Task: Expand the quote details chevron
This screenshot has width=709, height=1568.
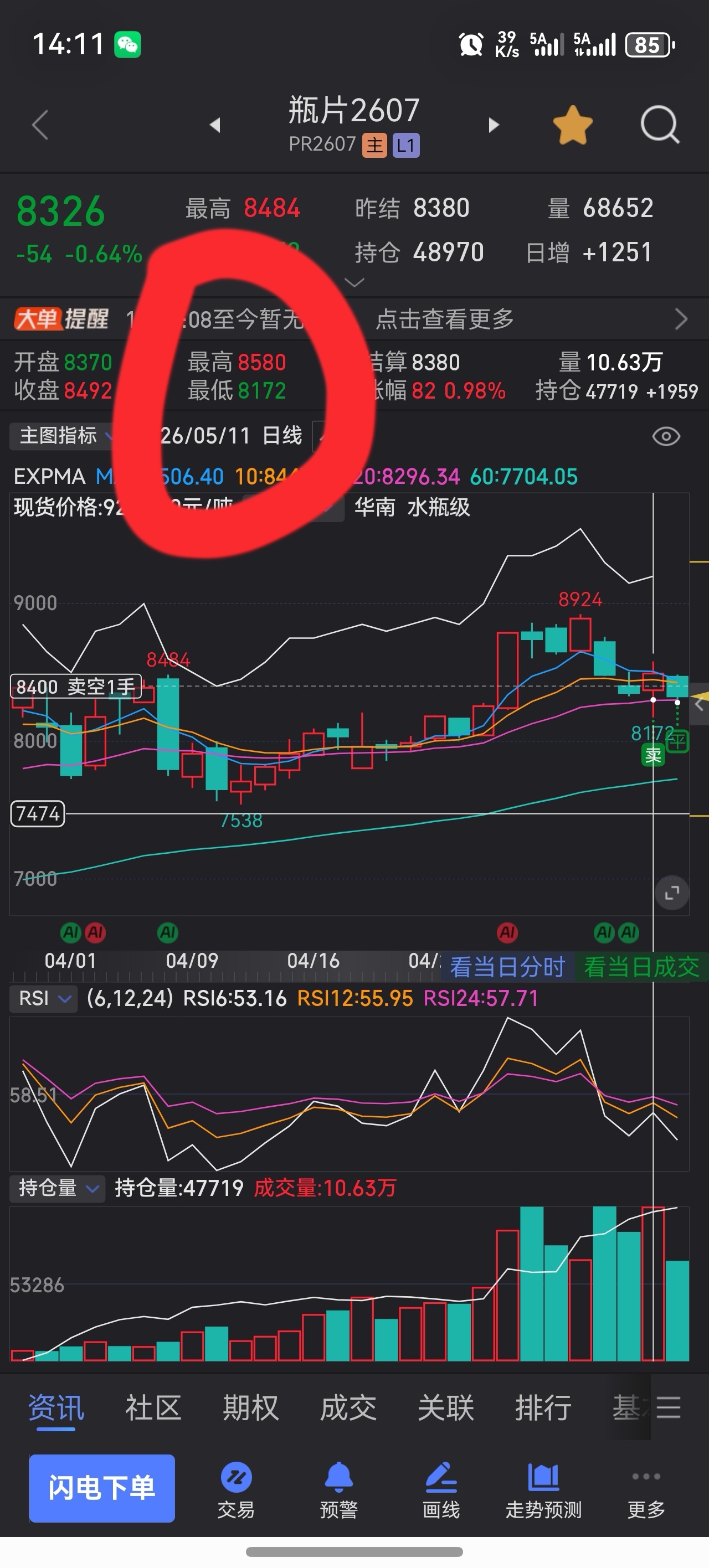Action: click(x=354, y=282)
